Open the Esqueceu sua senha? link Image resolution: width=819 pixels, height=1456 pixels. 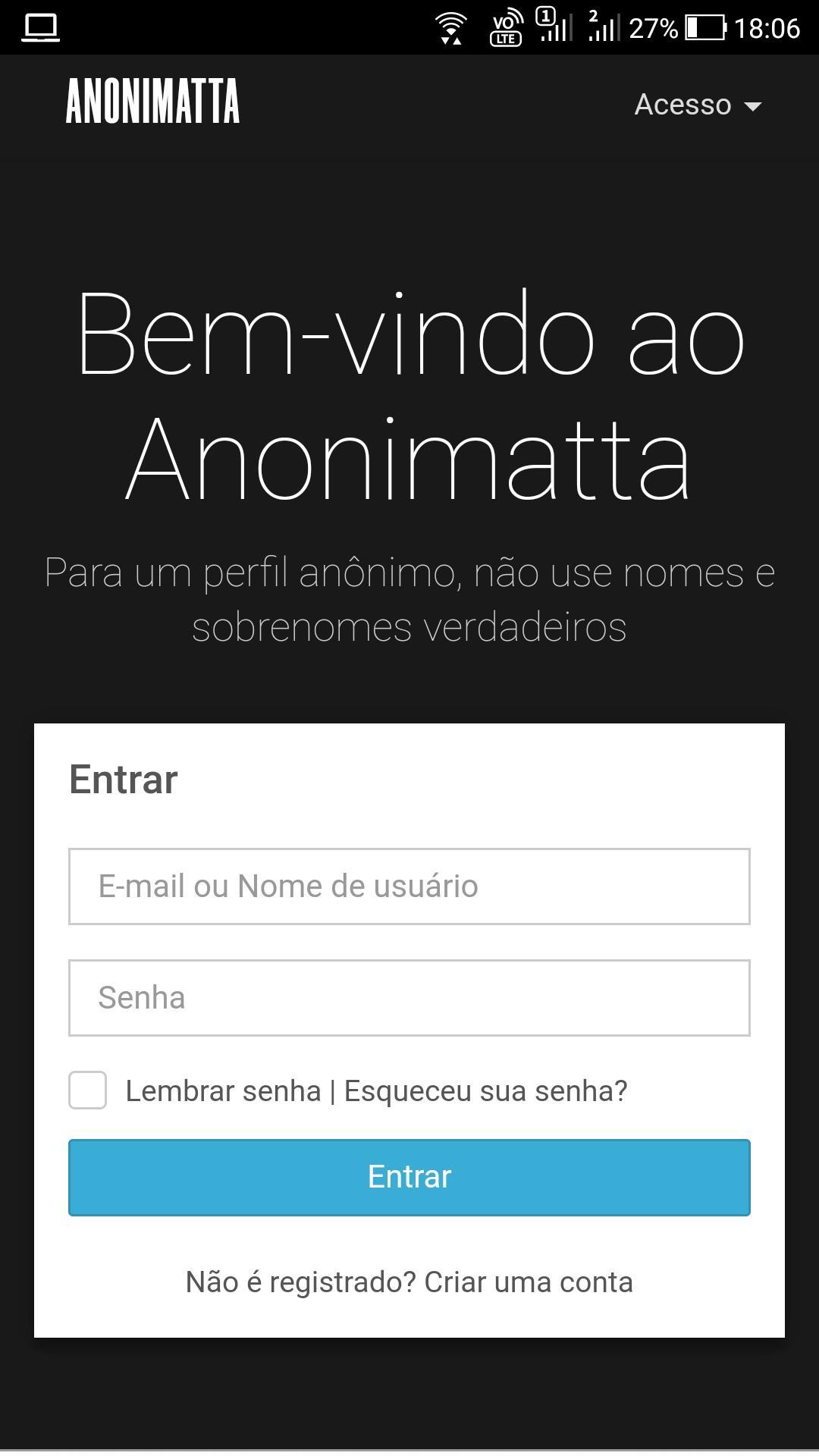point(486,1091)
